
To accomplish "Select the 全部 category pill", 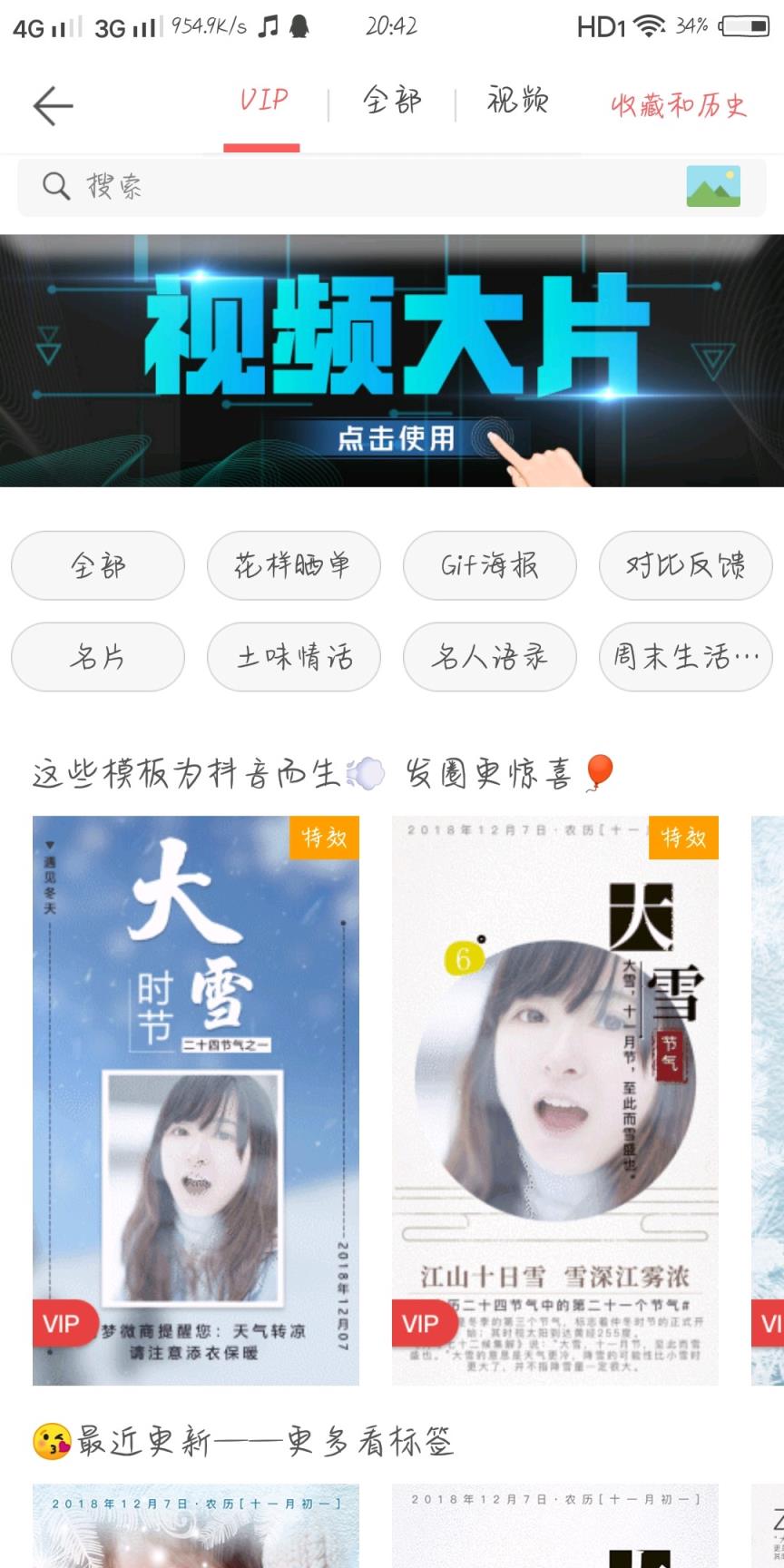I will [x=97, y=565].
